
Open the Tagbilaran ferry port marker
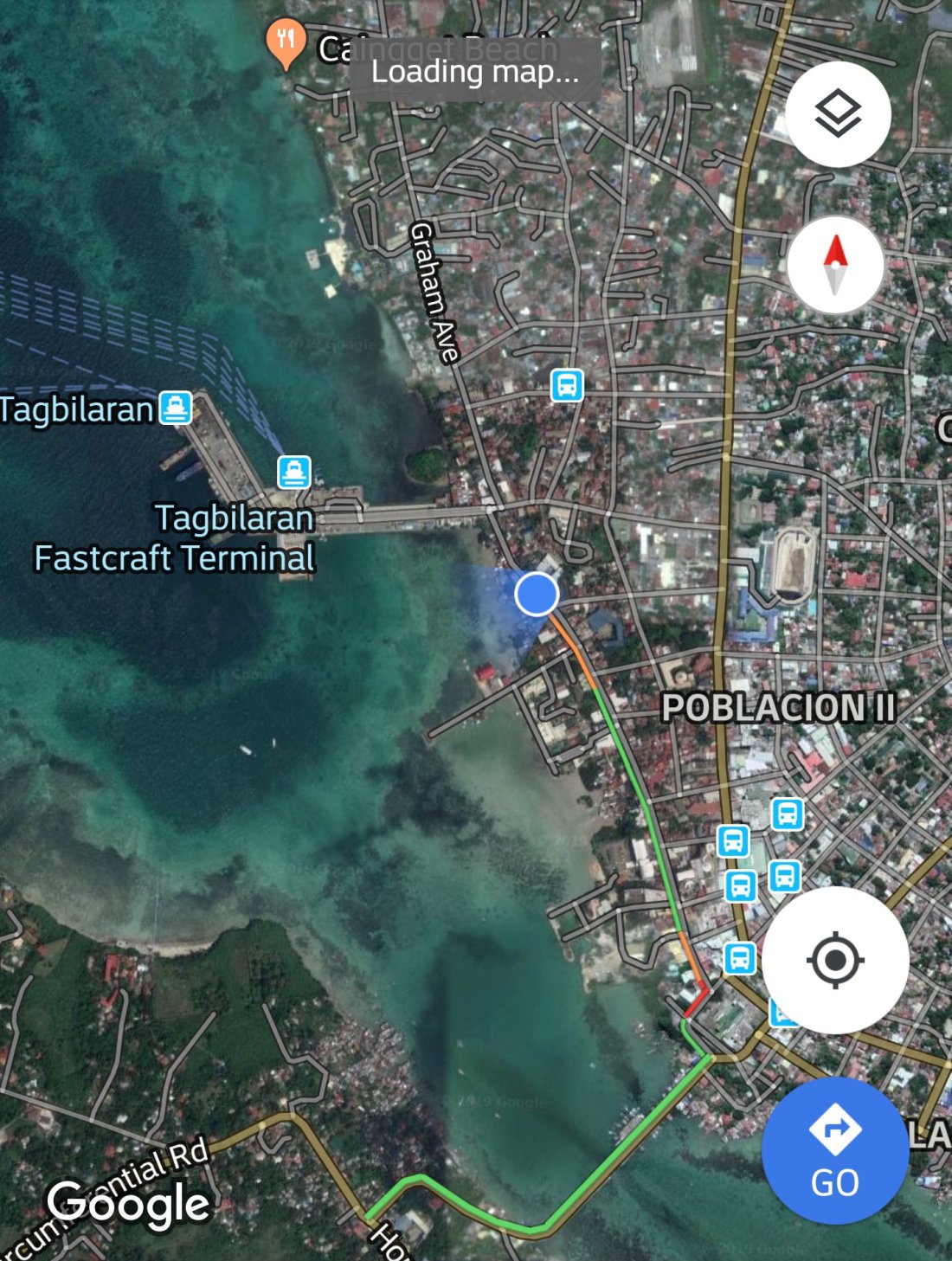176,408
